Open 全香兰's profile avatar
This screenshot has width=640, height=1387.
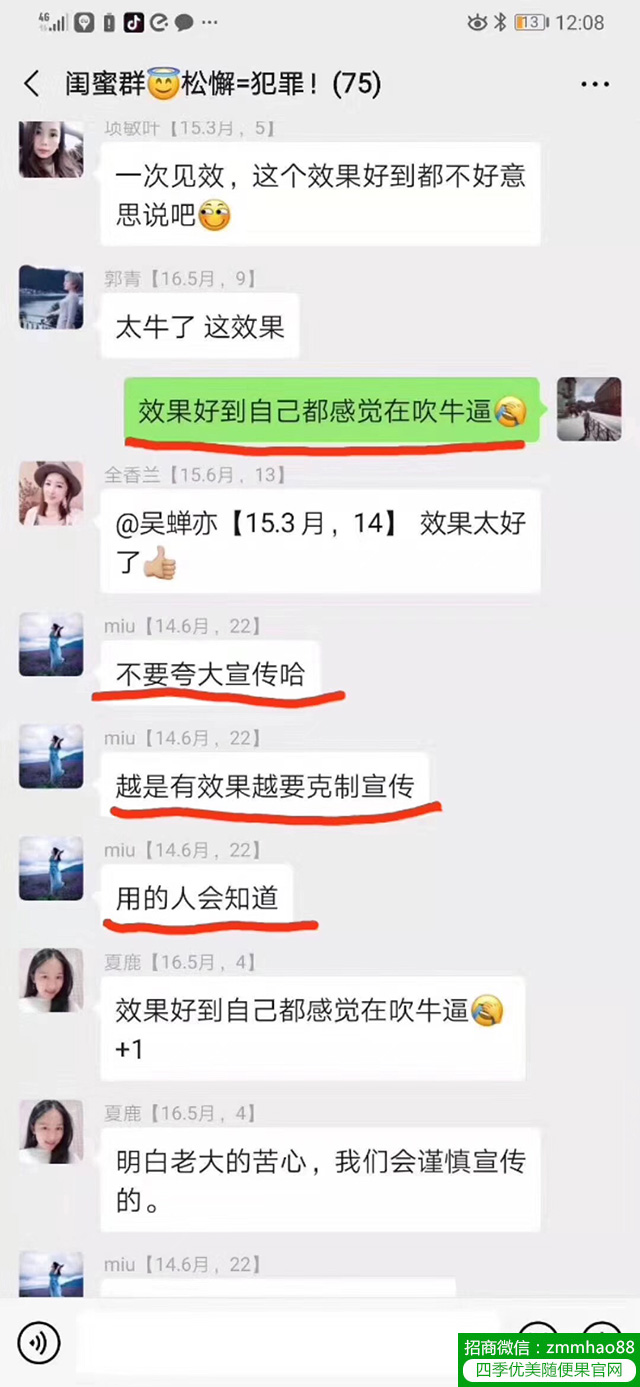(51, 494)
